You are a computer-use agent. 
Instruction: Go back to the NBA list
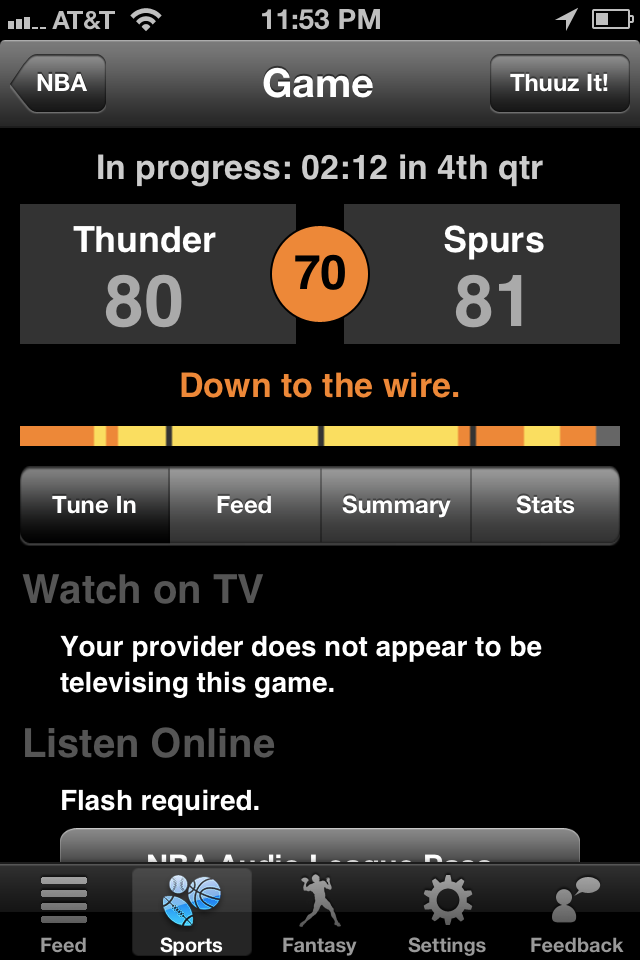(x=60, y=83)
